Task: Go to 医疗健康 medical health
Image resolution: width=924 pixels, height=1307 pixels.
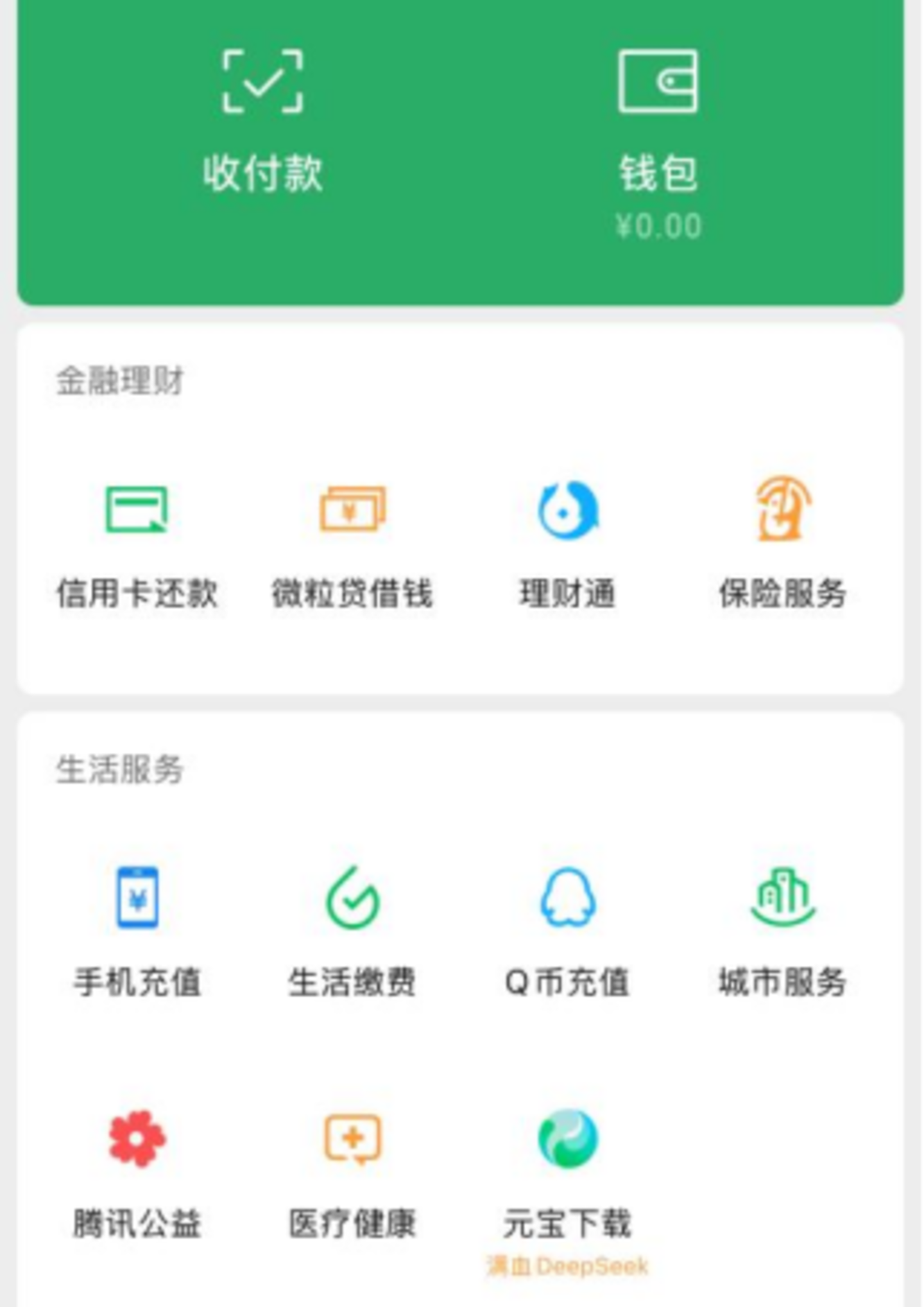Action: pos(352,1173)
